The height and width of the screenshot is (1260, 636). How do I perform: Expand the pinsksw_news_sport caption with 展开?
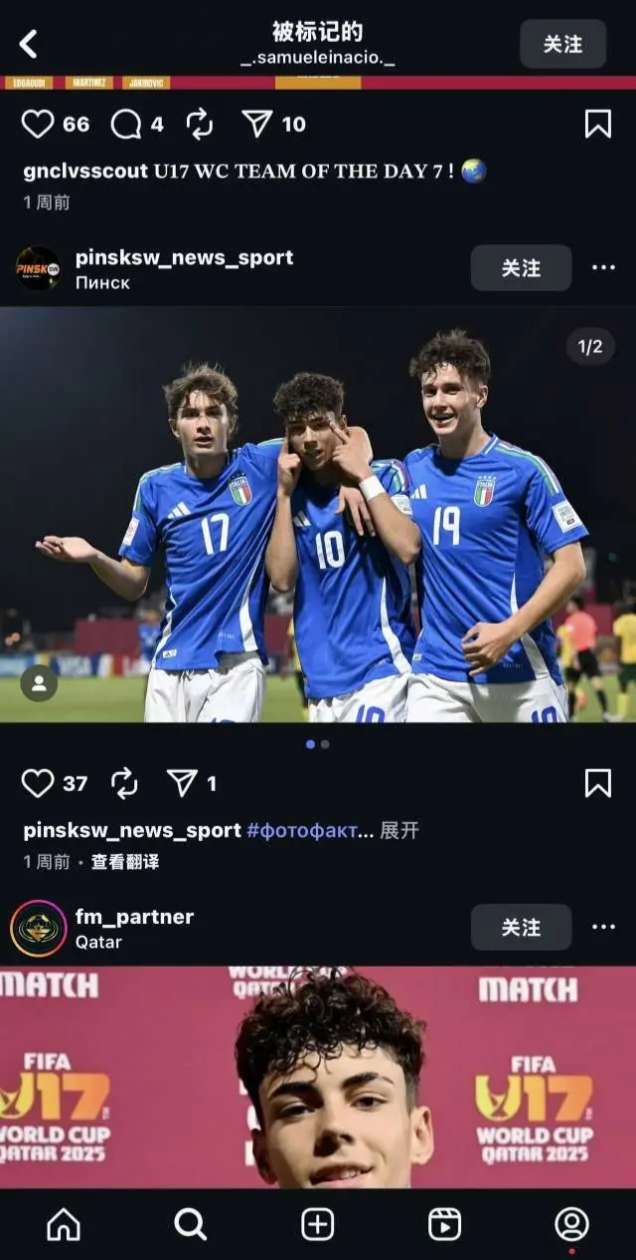point(399,831)
